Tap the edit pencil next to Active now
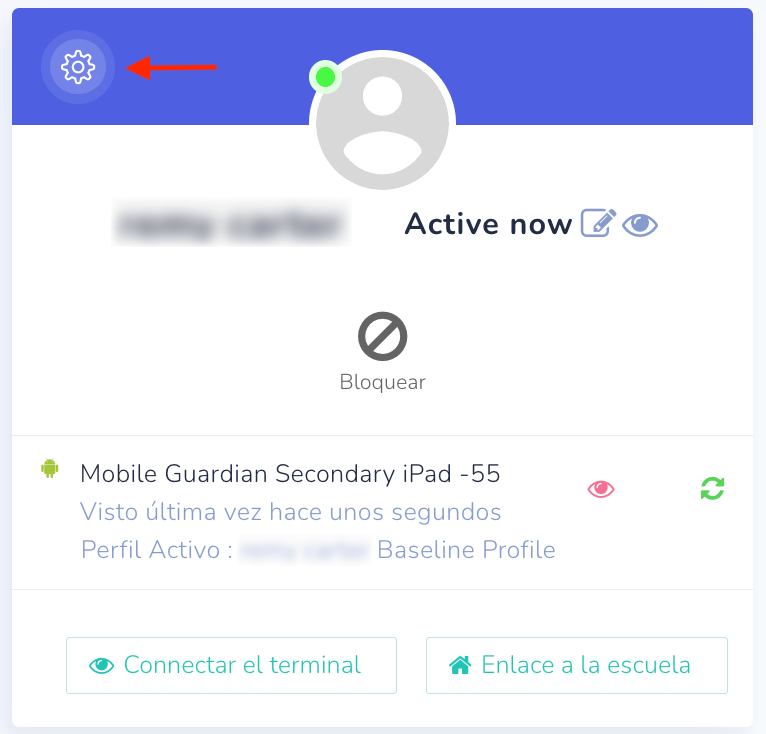The height and width of the screenshot is (734, 766). click(598, 223)
